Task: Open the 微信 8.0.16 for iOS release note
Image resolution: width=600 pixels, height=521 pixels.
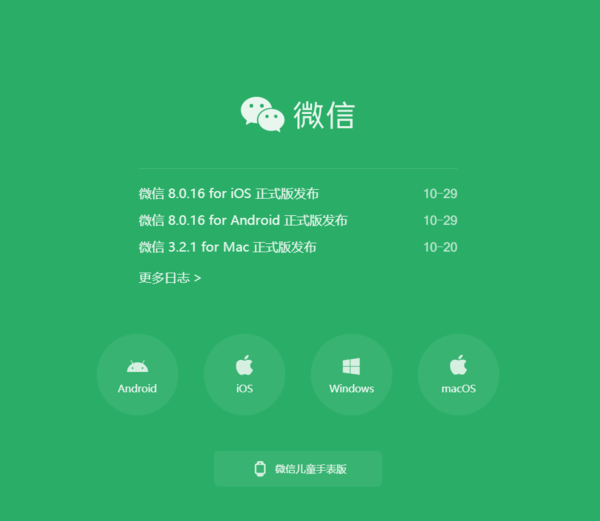Action: (x=229, y=194)
